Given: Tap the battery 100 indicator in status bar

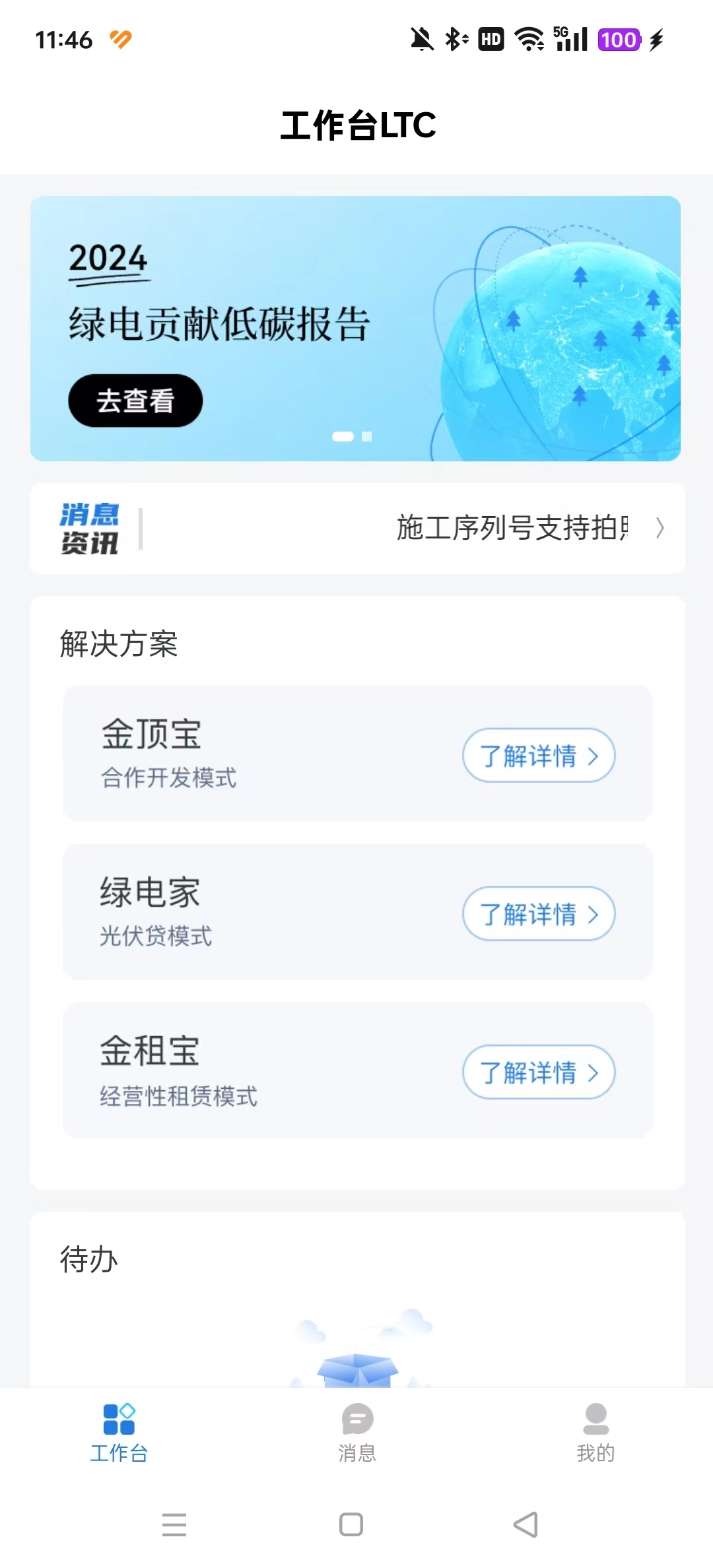Looking at the screenshot, I should tap(617, 40).
